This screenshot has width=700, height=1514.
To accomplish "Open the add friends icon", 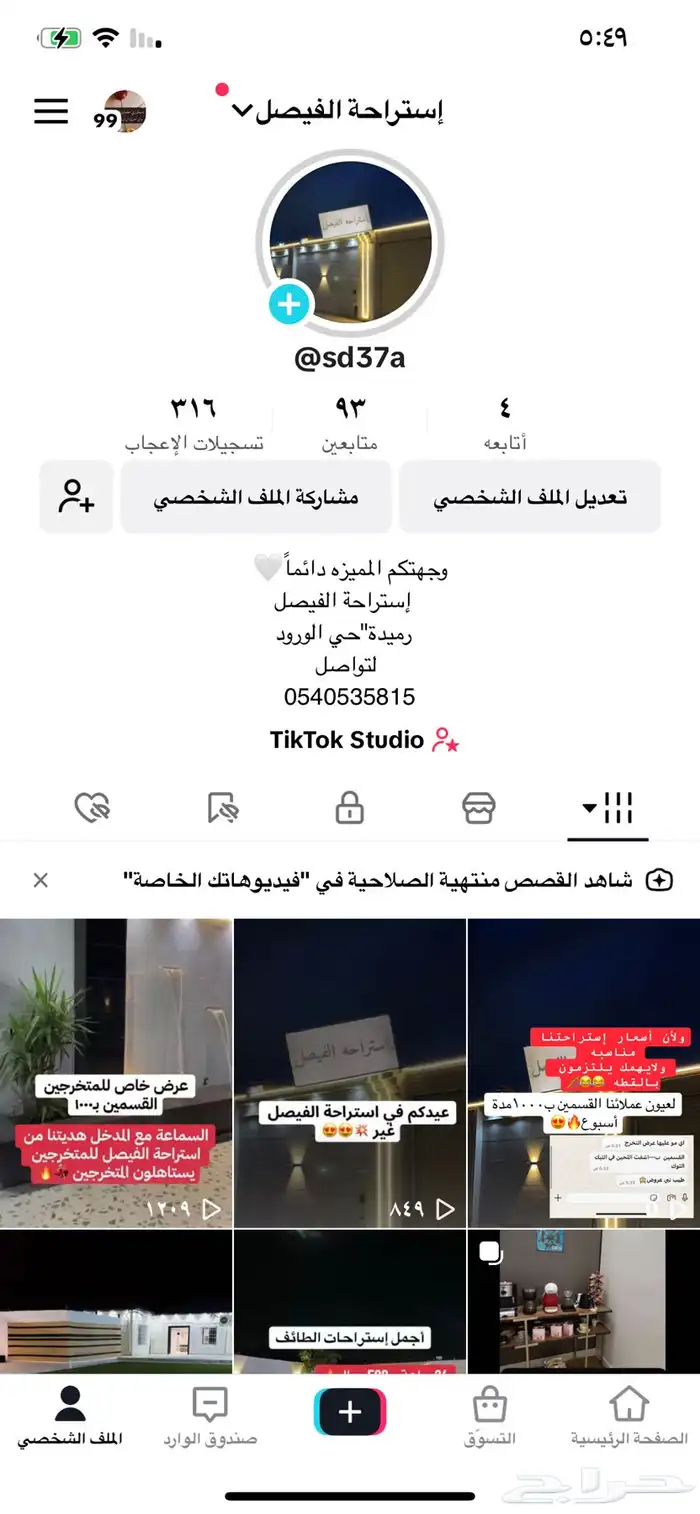I will 76,497.
